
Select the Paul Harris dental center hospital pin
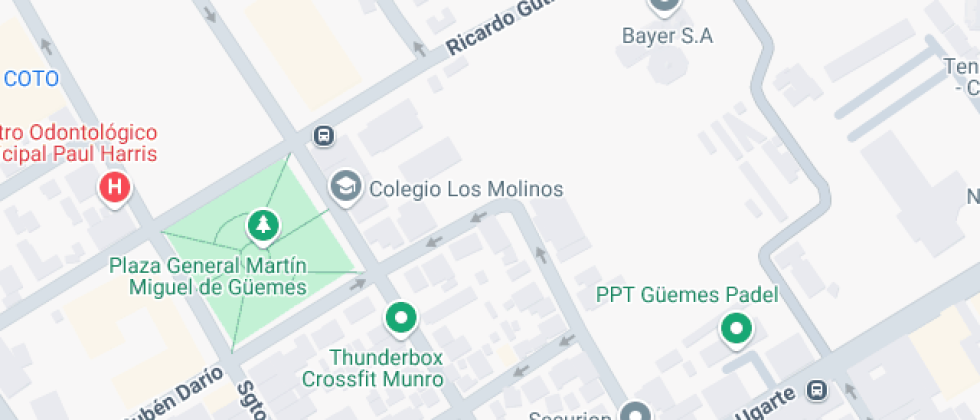click(x=116, y=187)
